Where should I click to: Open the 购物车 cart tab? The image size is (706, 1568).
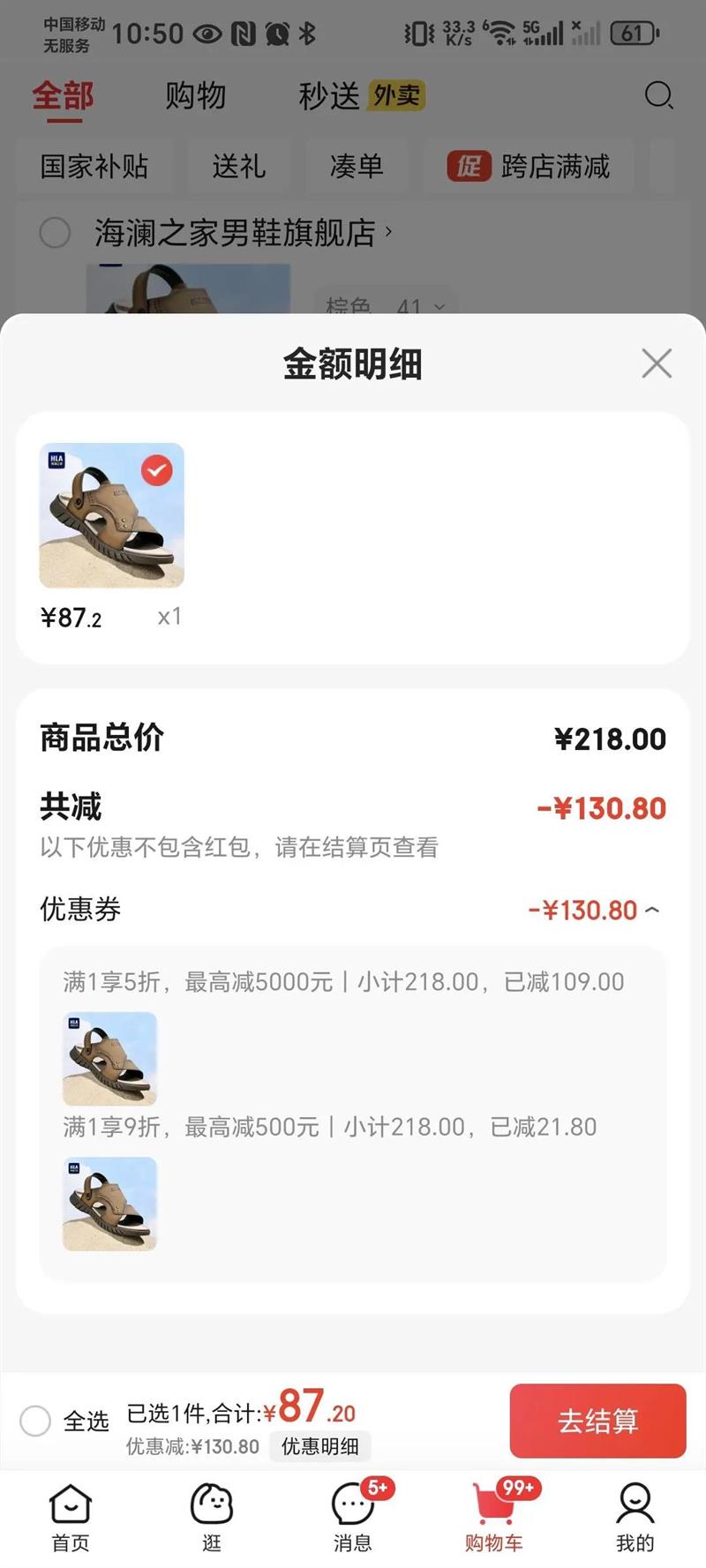click(494, 1518)
